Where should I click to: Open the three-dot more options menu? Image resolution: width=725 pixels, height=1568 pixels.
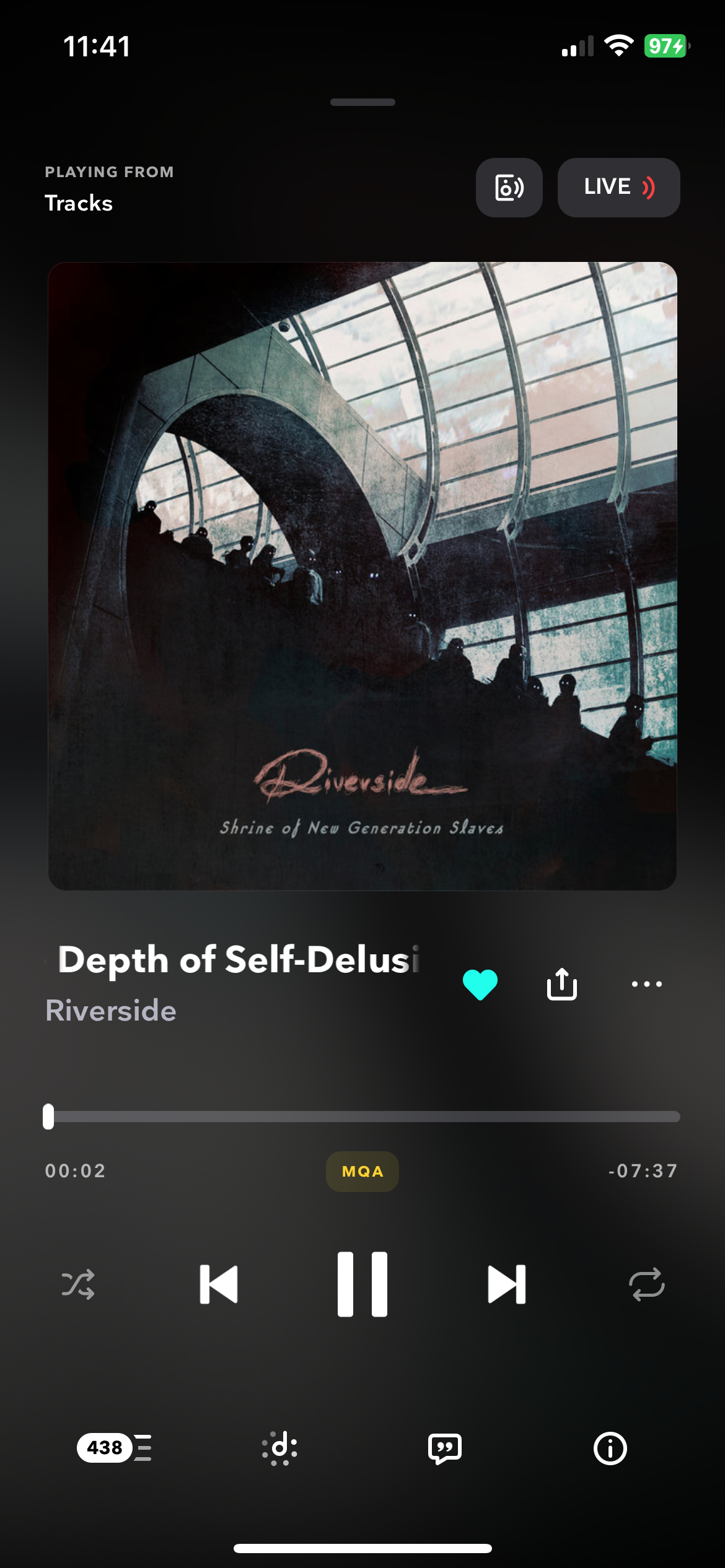646,983
